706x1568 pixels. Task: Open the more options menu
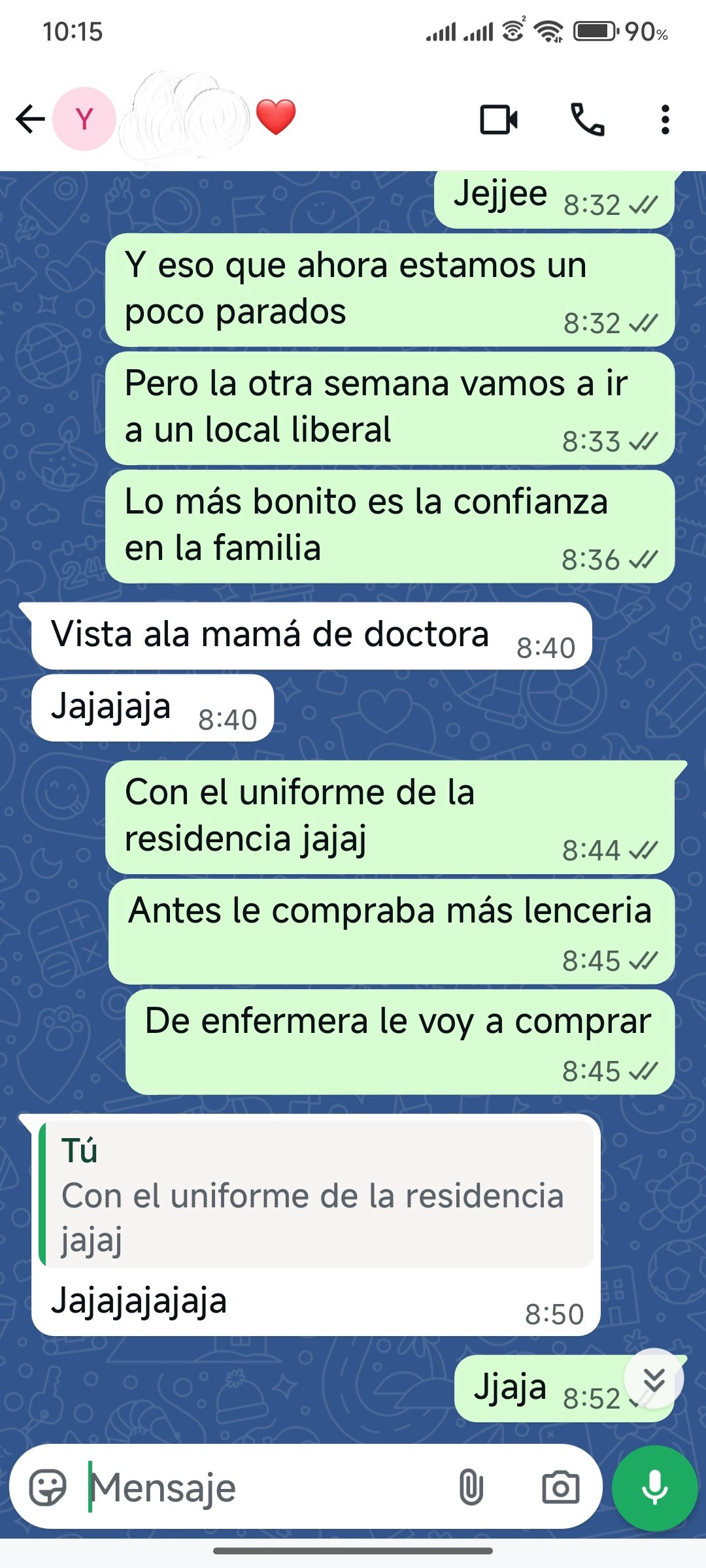pos(665,120)
